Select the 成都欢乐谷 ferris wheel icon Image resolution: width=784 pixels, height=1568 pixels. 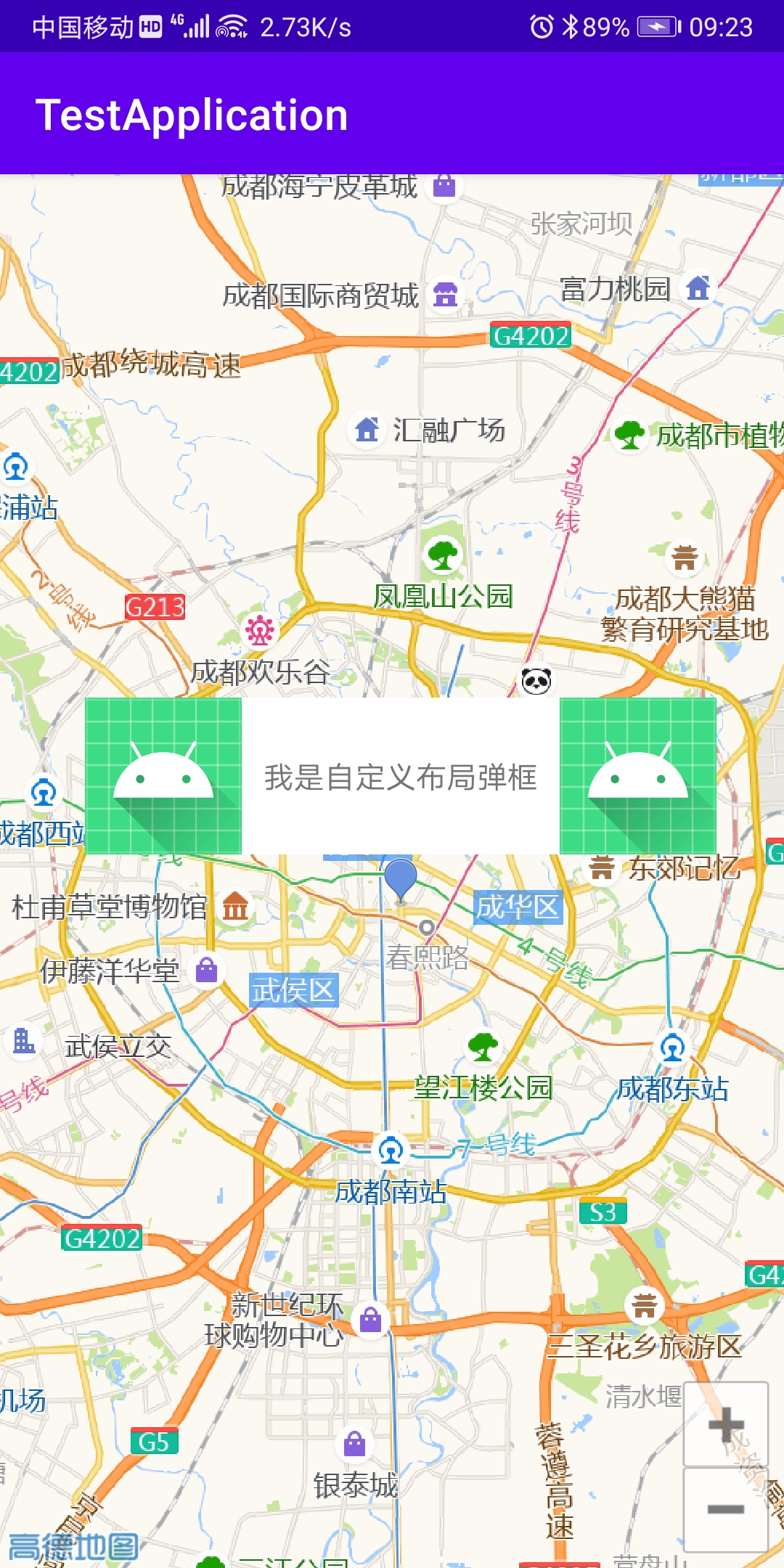pyautogui.click(x=259, y=629)
